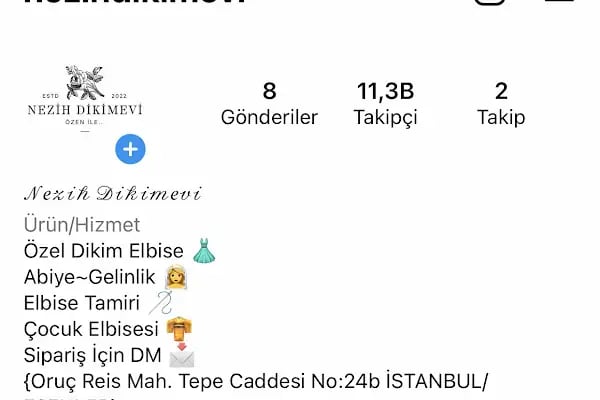Image resolution: width=600 pixels, height=400 pixels.
Task: Show the 2 Takip following list
Action: coord(501,104)
